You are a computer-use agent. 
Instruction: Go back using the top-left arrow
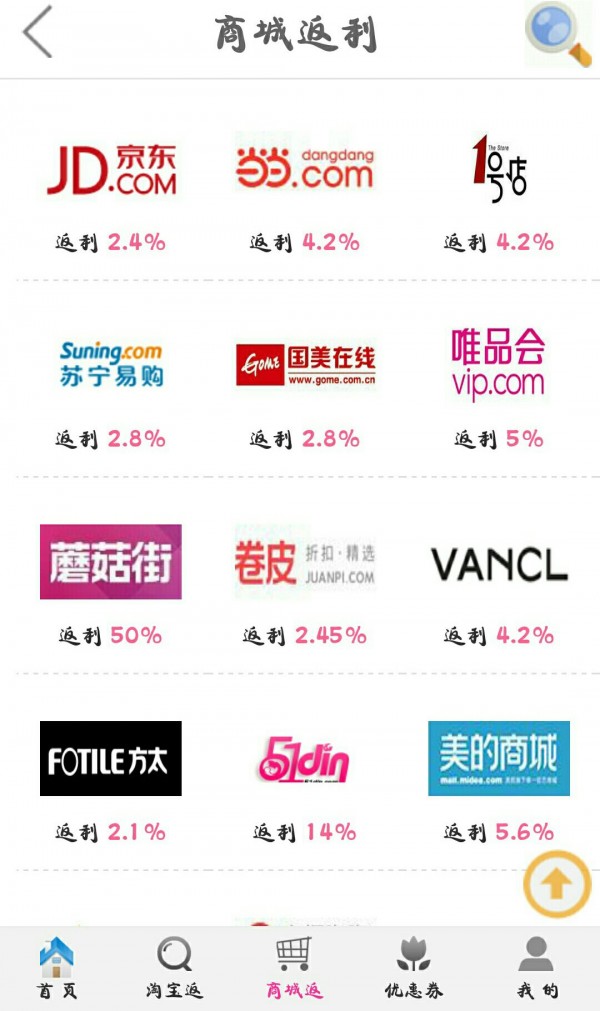38,32
